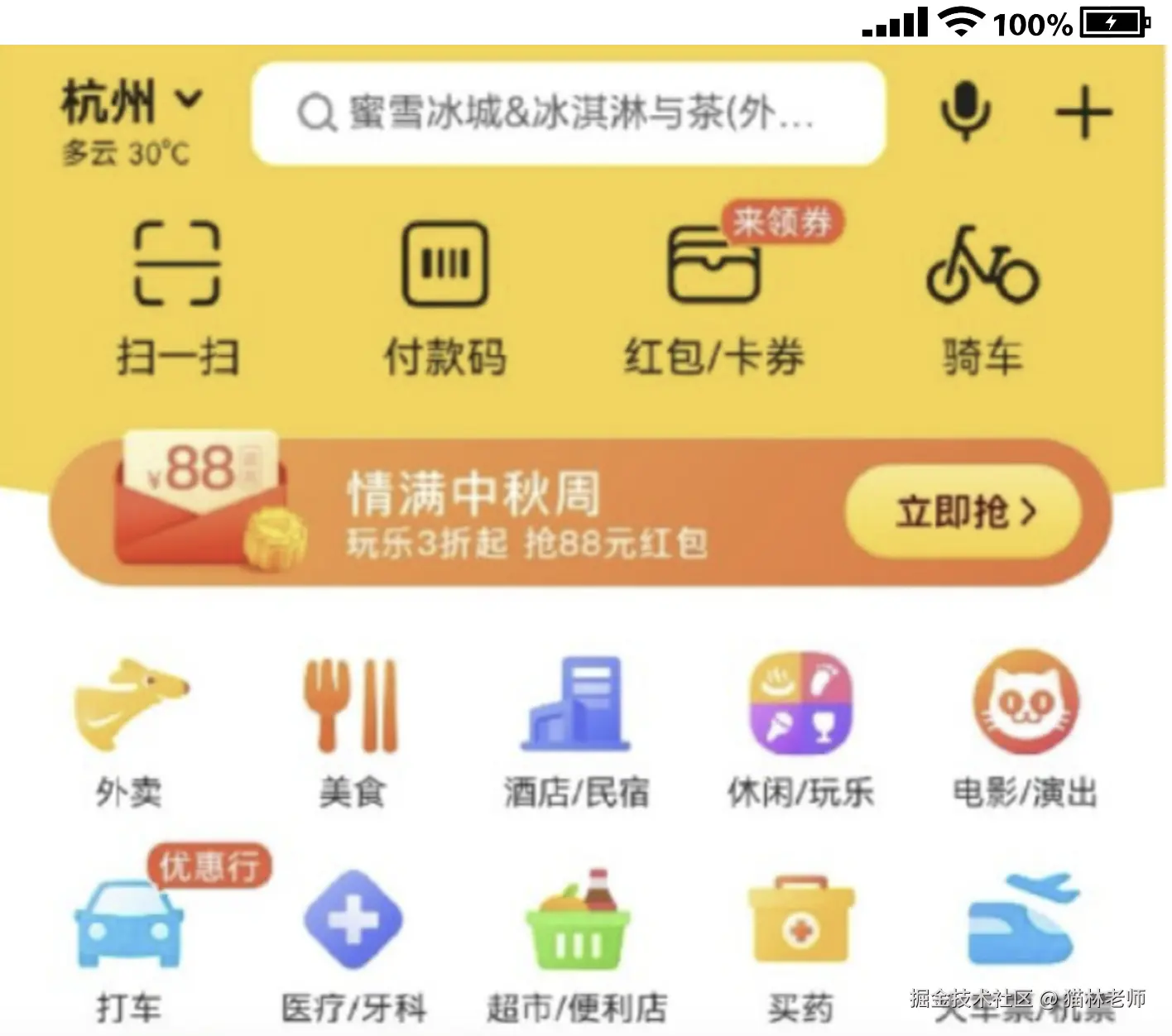Open 打车 ride hailing

pyautogui.click(x=129, y=943)
